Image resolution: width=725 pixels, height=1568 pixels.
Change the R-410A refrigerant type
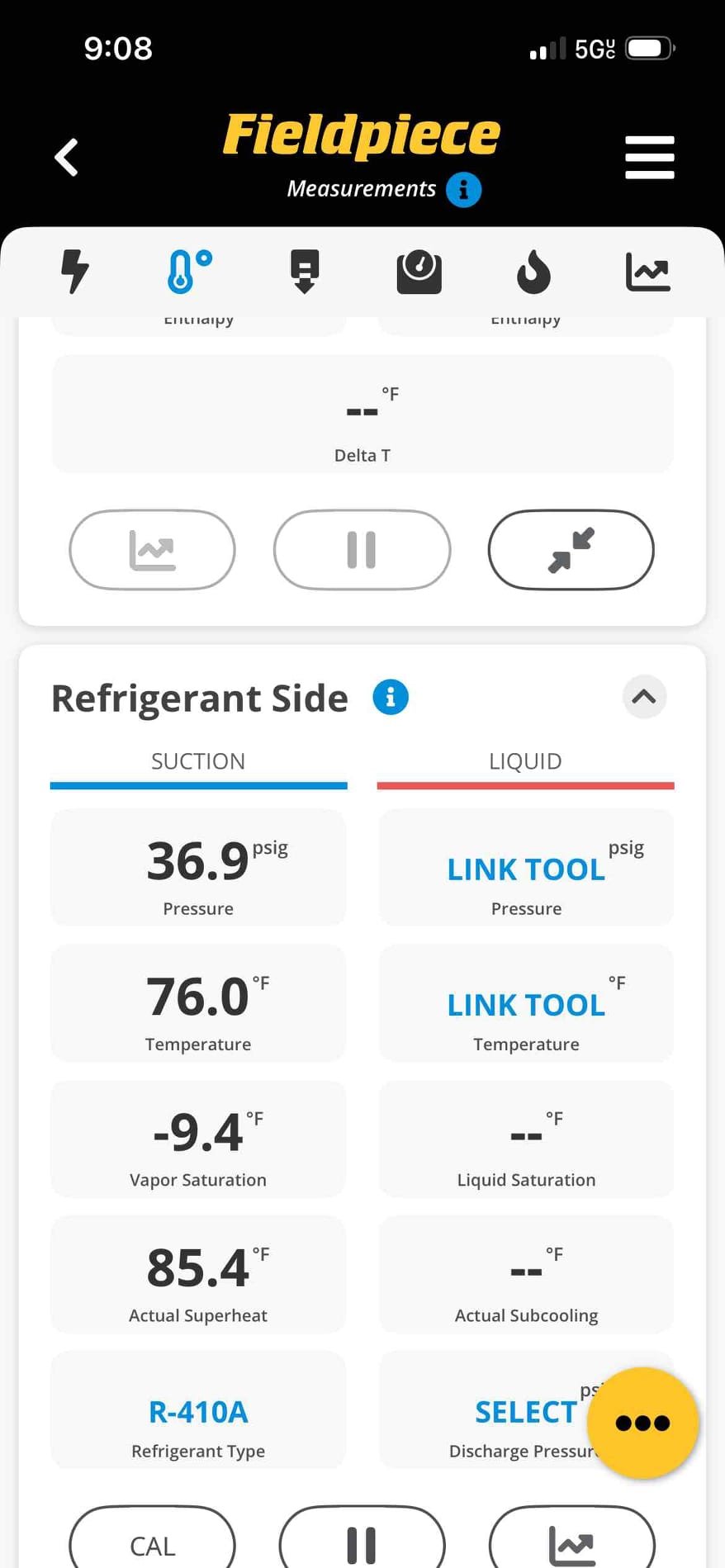pos(198,1410)
